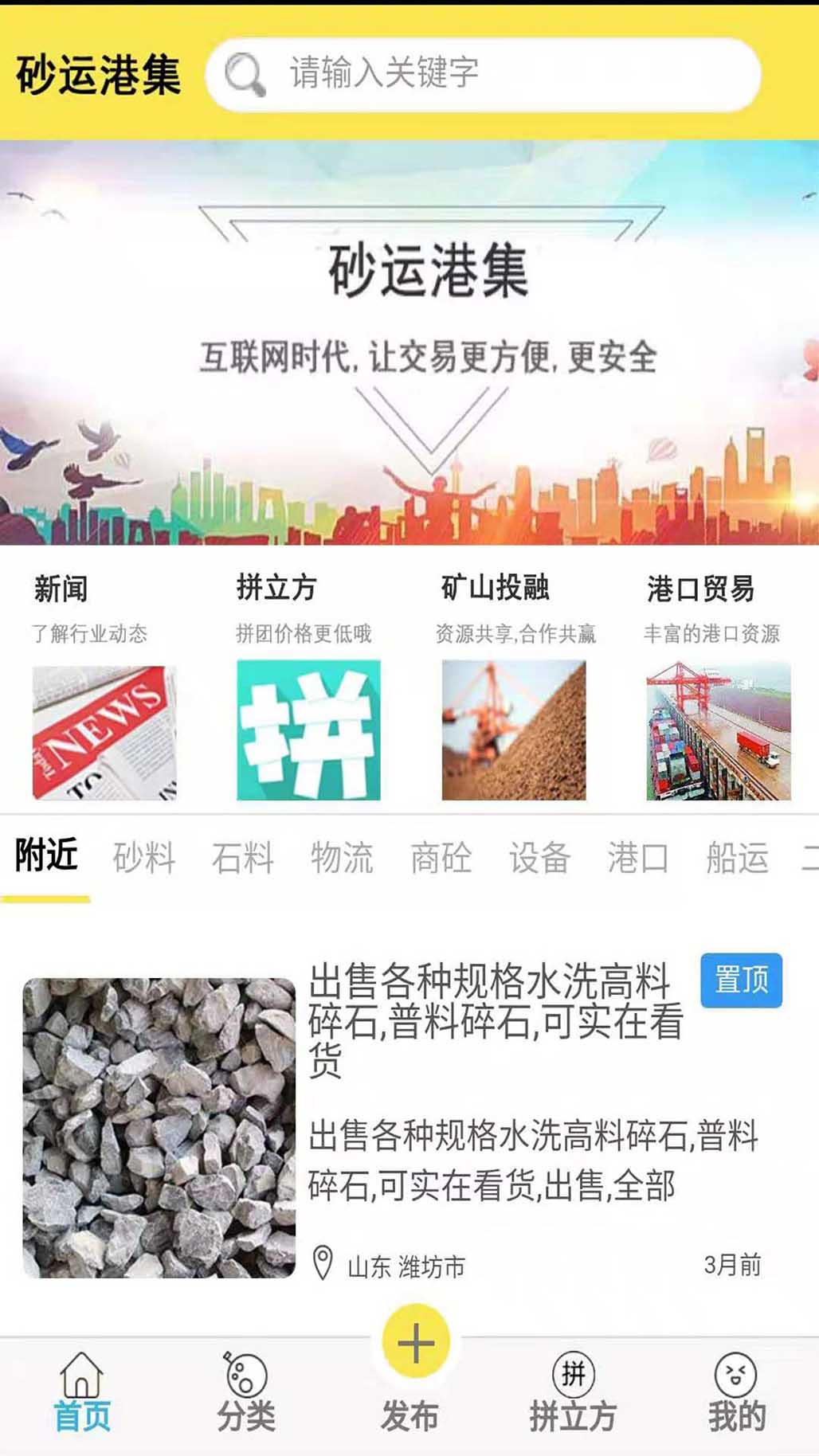The image size is (819, 1456).
Task: Switch to the 商砼 tab
Action: (x=441, y=858)
